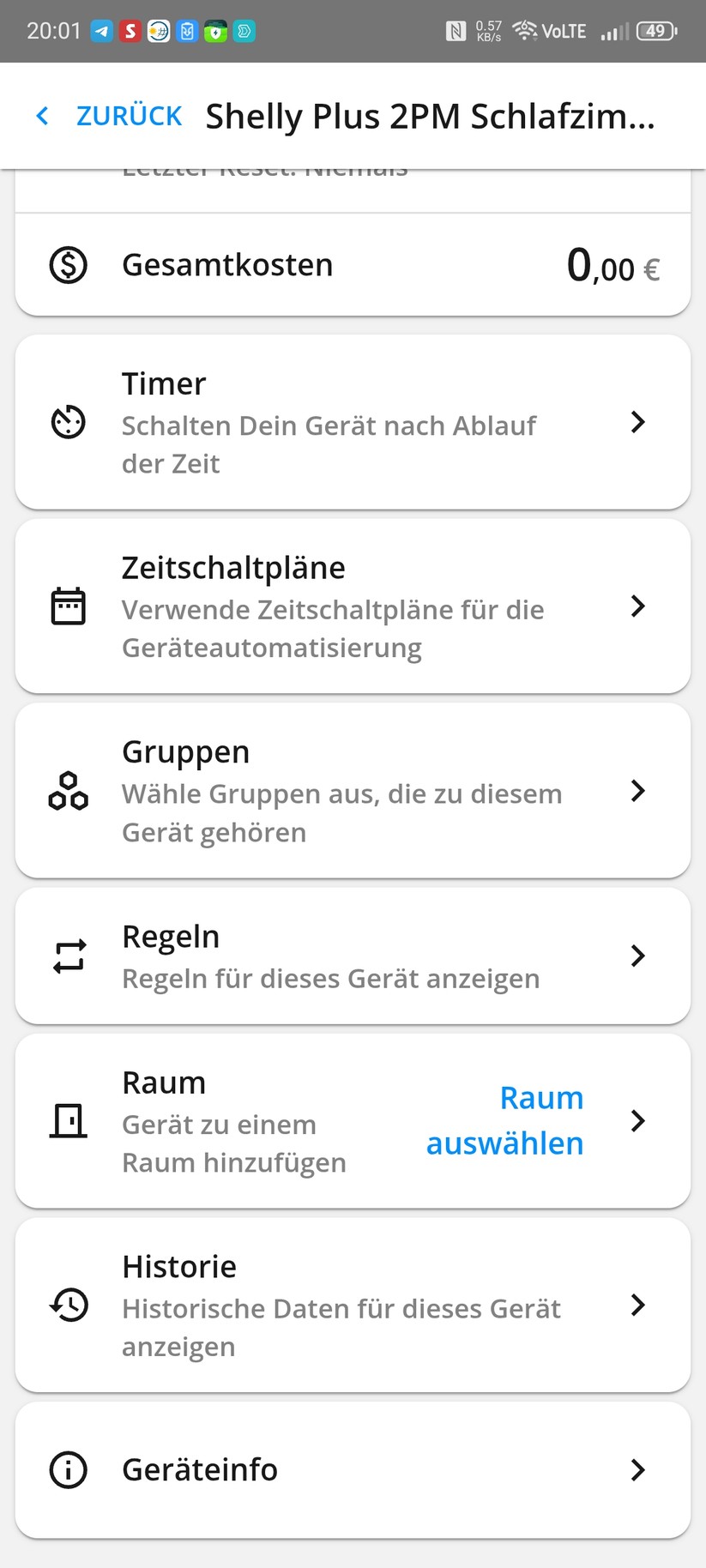Open the Timer stopwatch icon
706x1568 pixels.
[x=68, y=422]
